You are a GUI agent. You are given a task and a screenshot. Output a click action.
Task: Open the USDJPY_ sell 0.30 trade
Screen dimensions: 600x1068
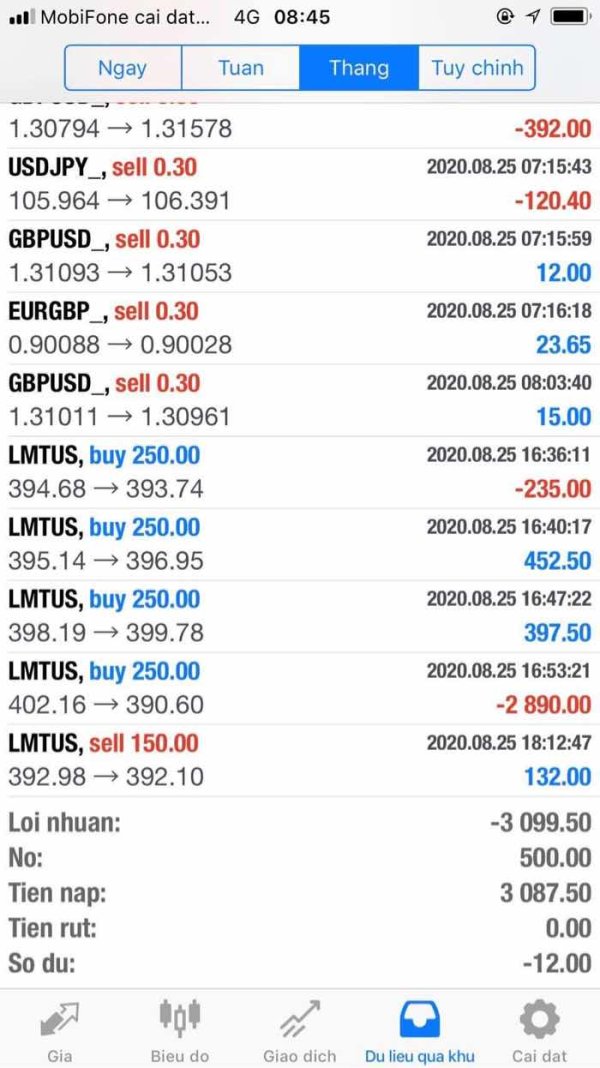click(300, 184)
